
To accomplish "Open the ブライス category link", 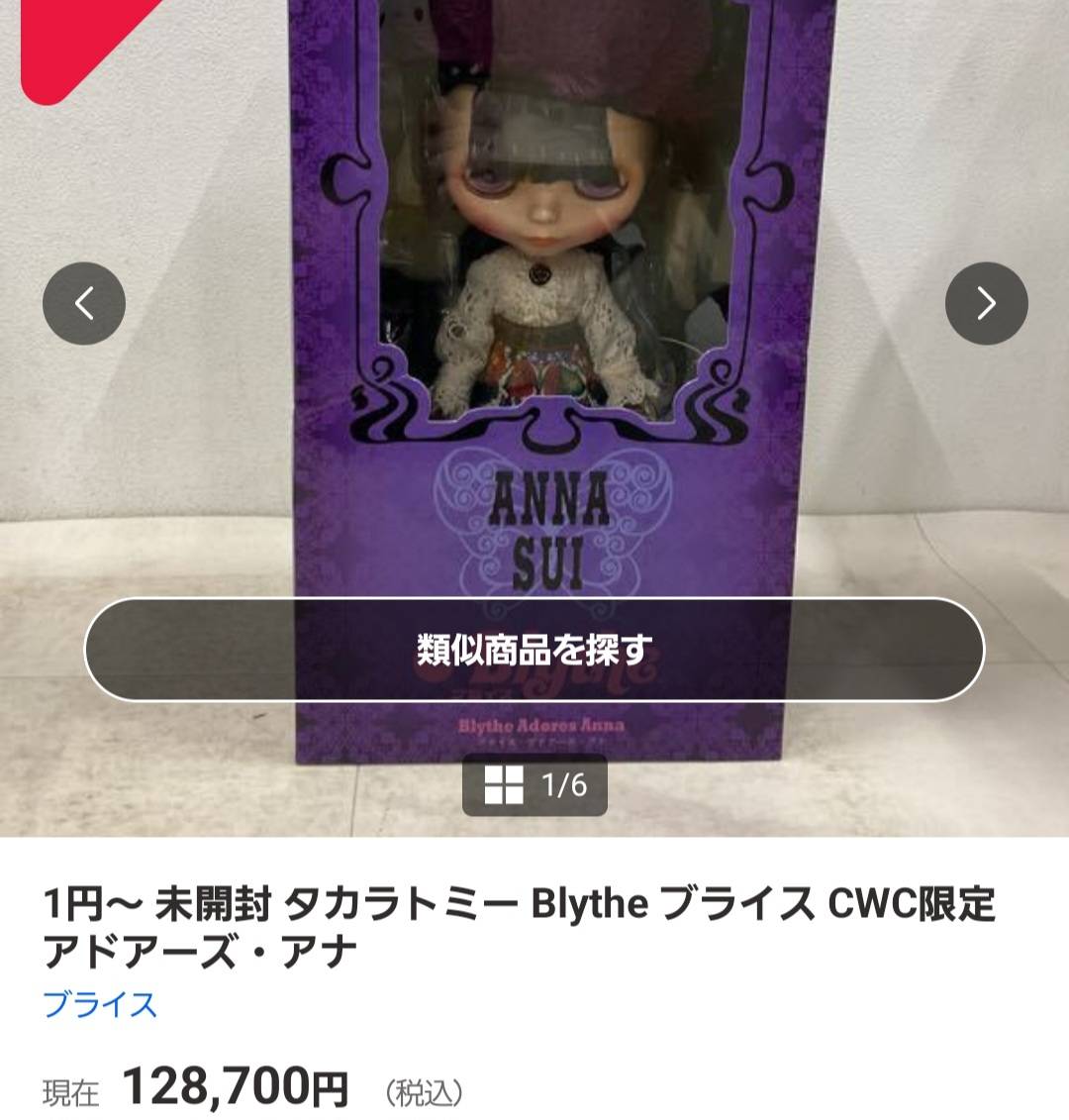I will 100,1004.
